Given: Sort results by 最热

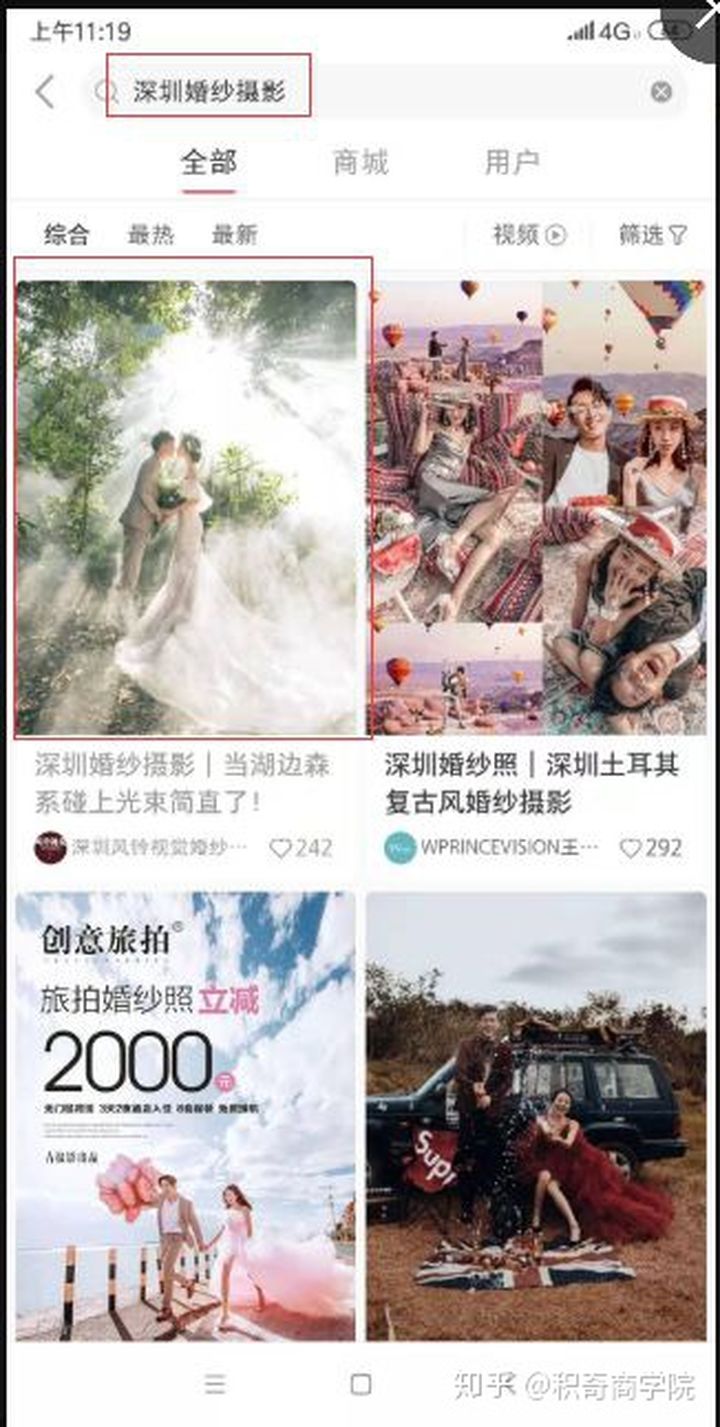Looking at the screenshot, I should 151,235.
